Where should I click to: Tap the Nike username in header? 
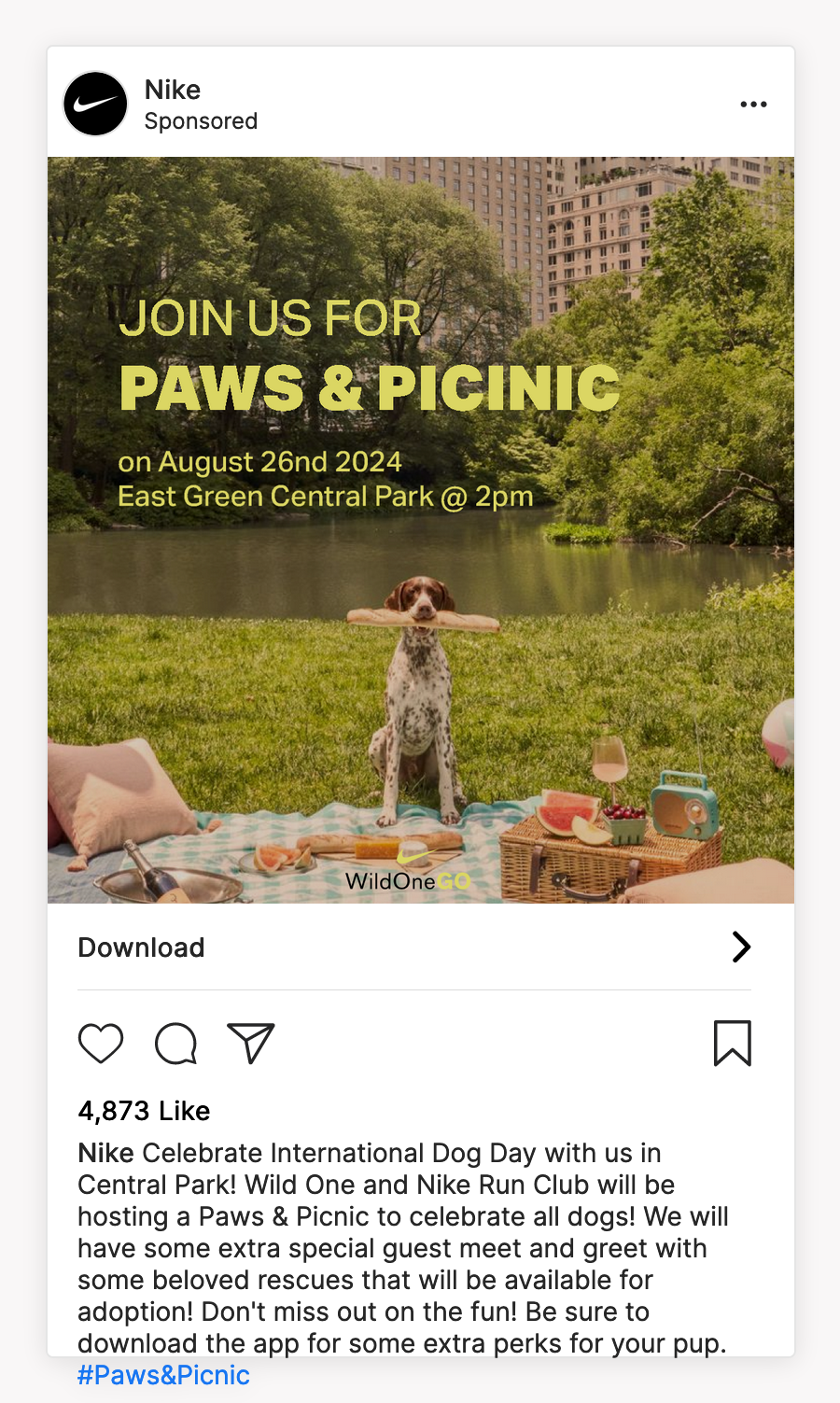pos(173,90)
